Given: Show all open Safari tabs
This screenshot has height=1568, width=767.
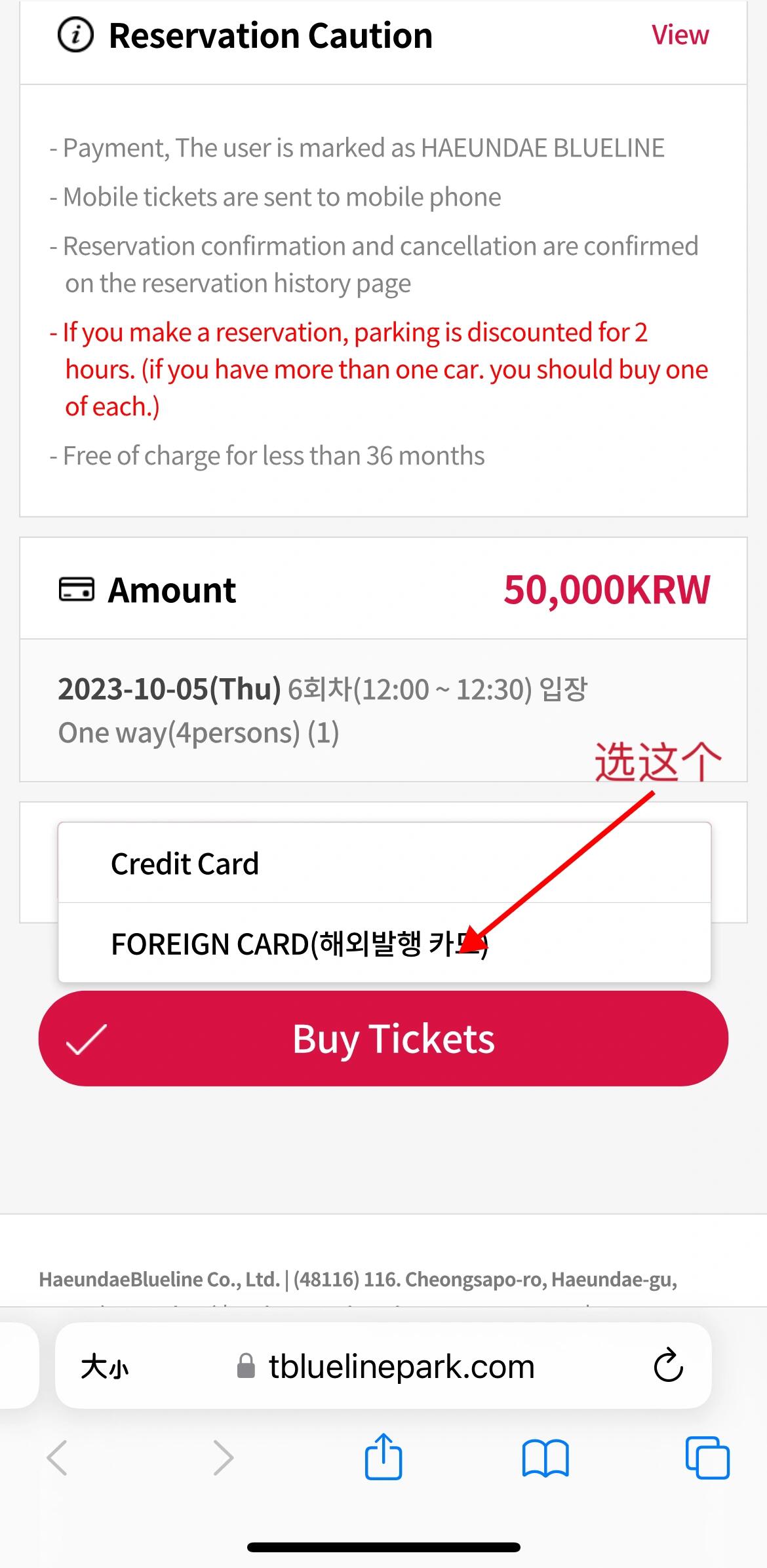Looking at the screenshot, I should click(707, 1458).
